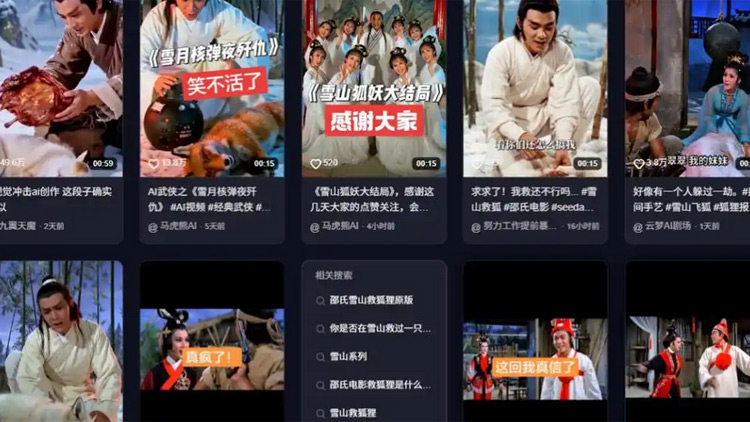The height and width of the screenshot is (422, 750).
Task: Open the 《雪月核弹夜歼仇》 video card
Action: tap(212, 88)
